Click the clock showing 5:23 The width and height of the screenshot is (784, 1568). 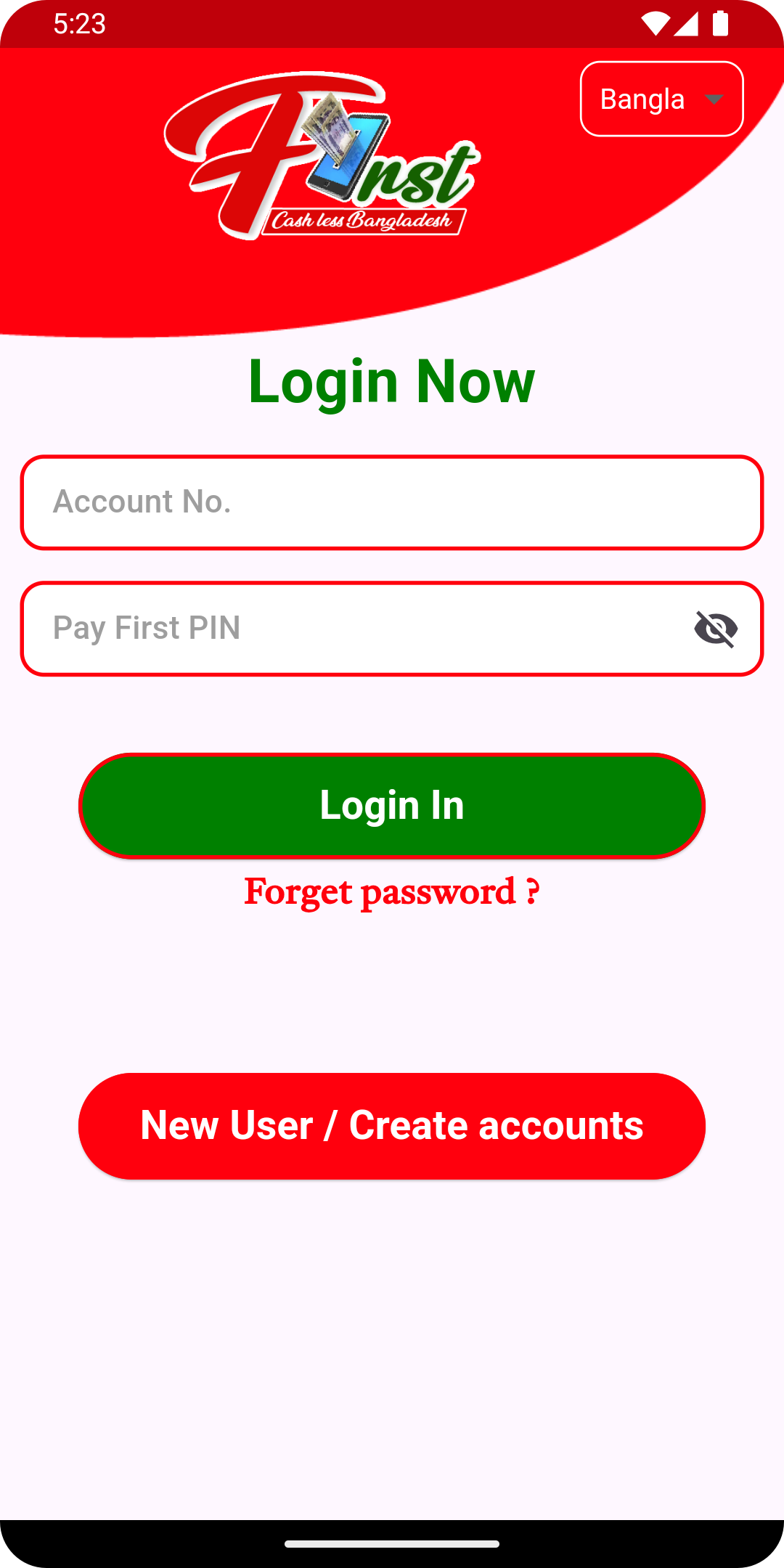tap(80, 24)
